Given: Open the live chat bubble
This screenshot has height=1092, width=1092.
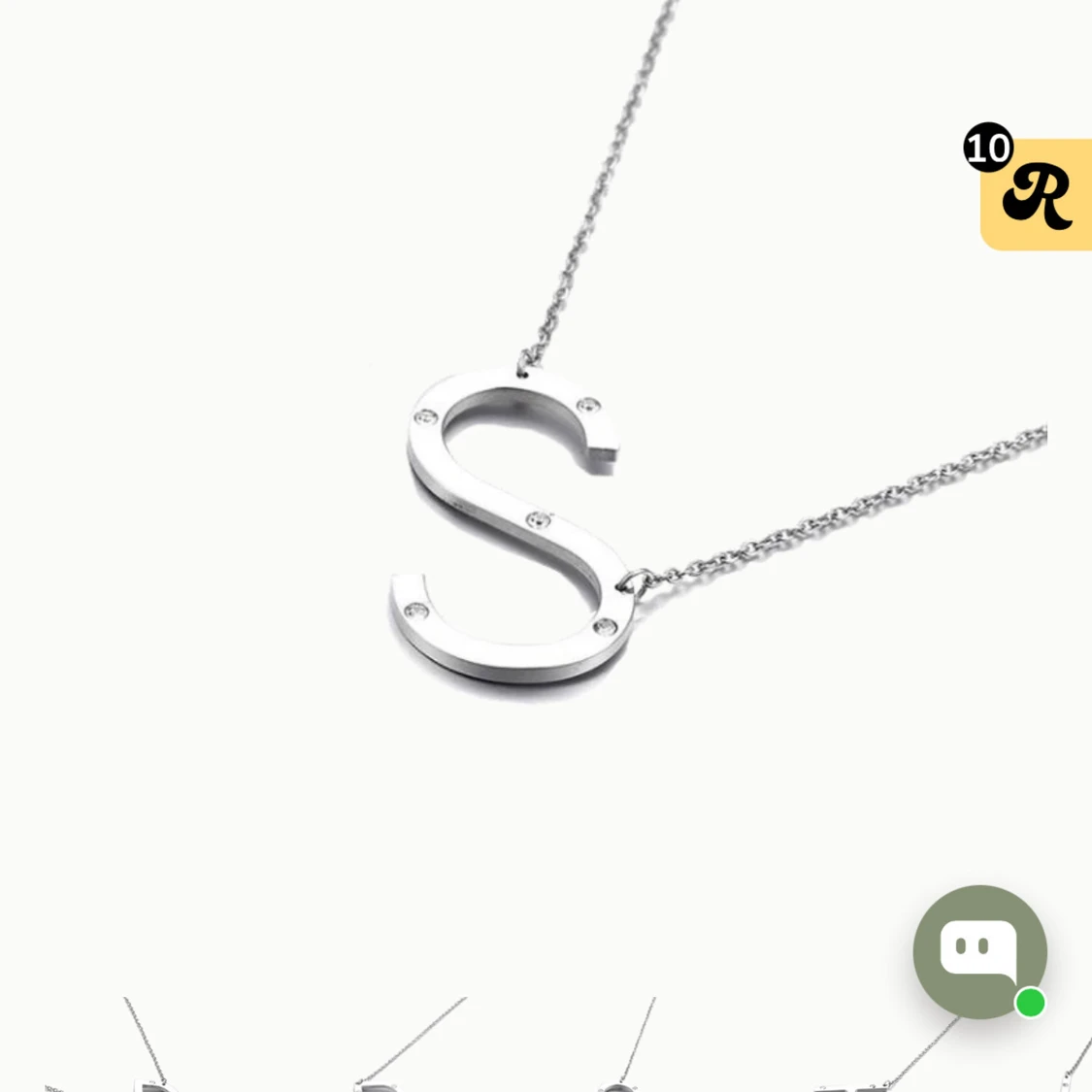Looking at the screenshot, I should click(x=979, y=951).
